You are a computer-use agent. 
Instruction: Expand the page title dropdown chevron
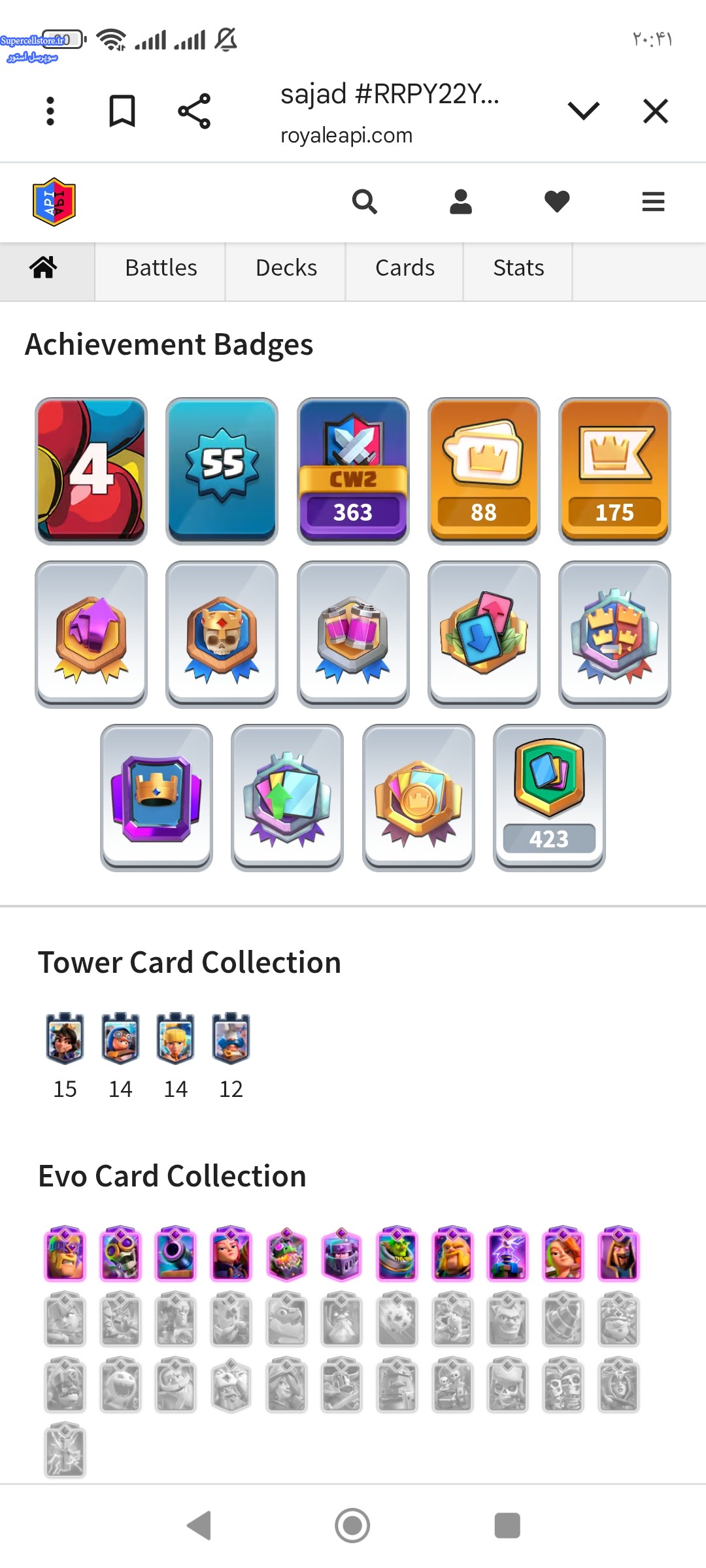click(x=584, y=111)
